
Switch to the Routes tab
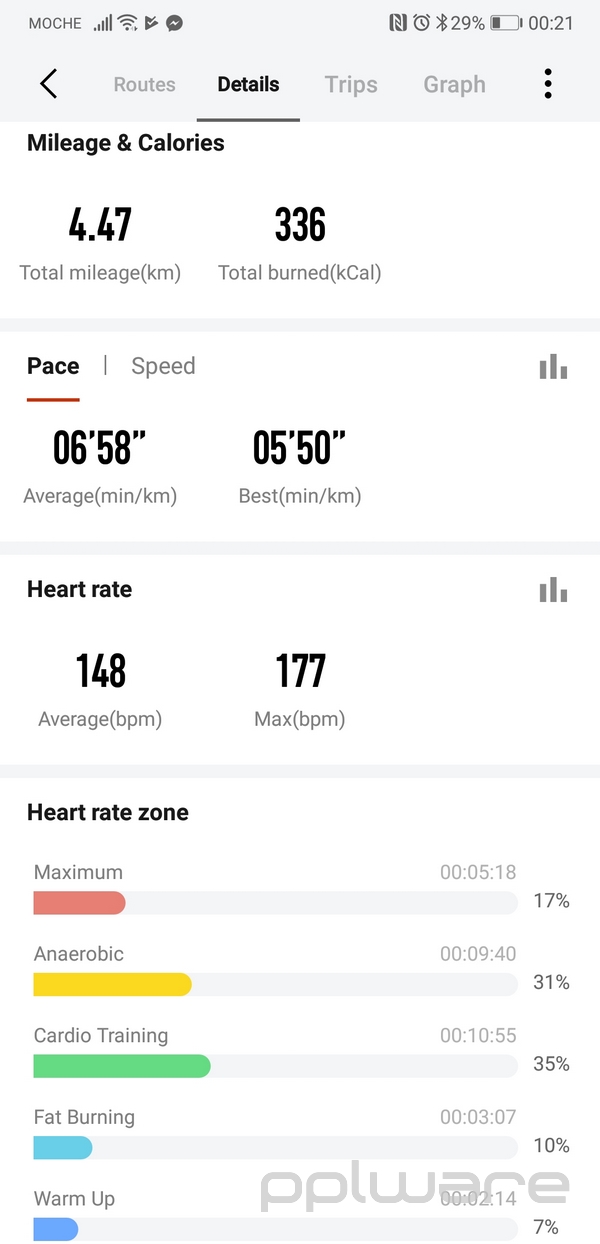[144, 85]
